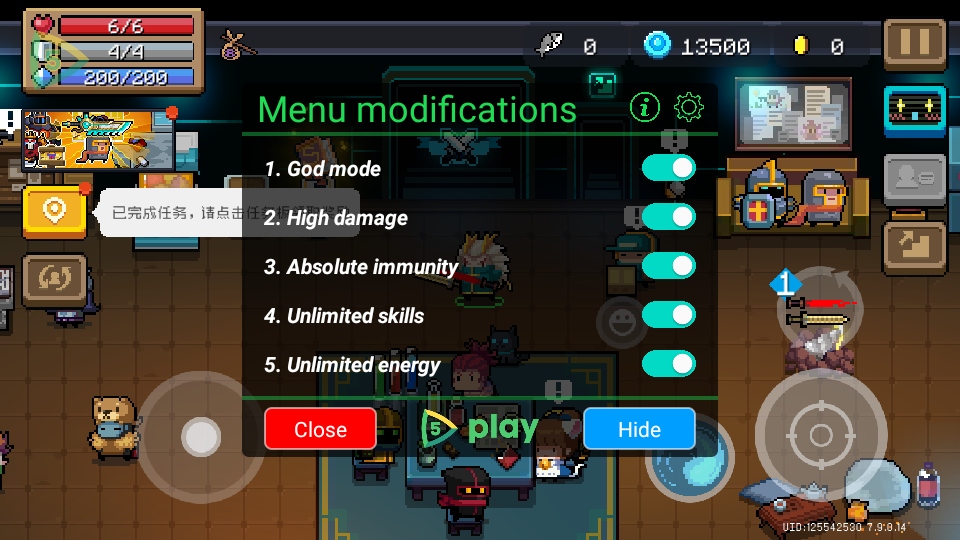Open the mod menu settings gear
This screenshot has height=540, width=960.
(x=689, y=106)
